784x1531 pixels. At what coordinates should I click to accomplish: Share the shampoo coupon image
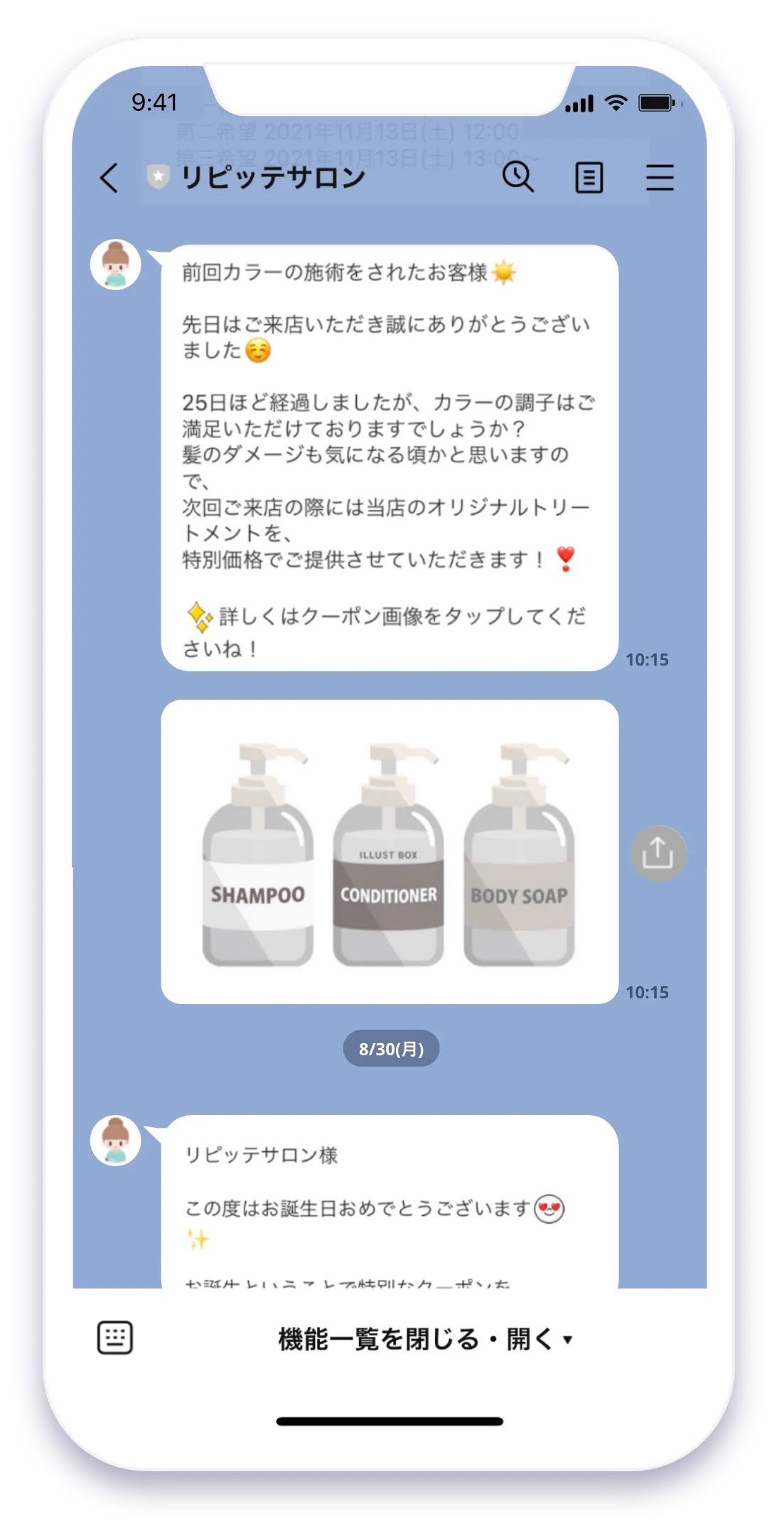[x=657, y=853]
